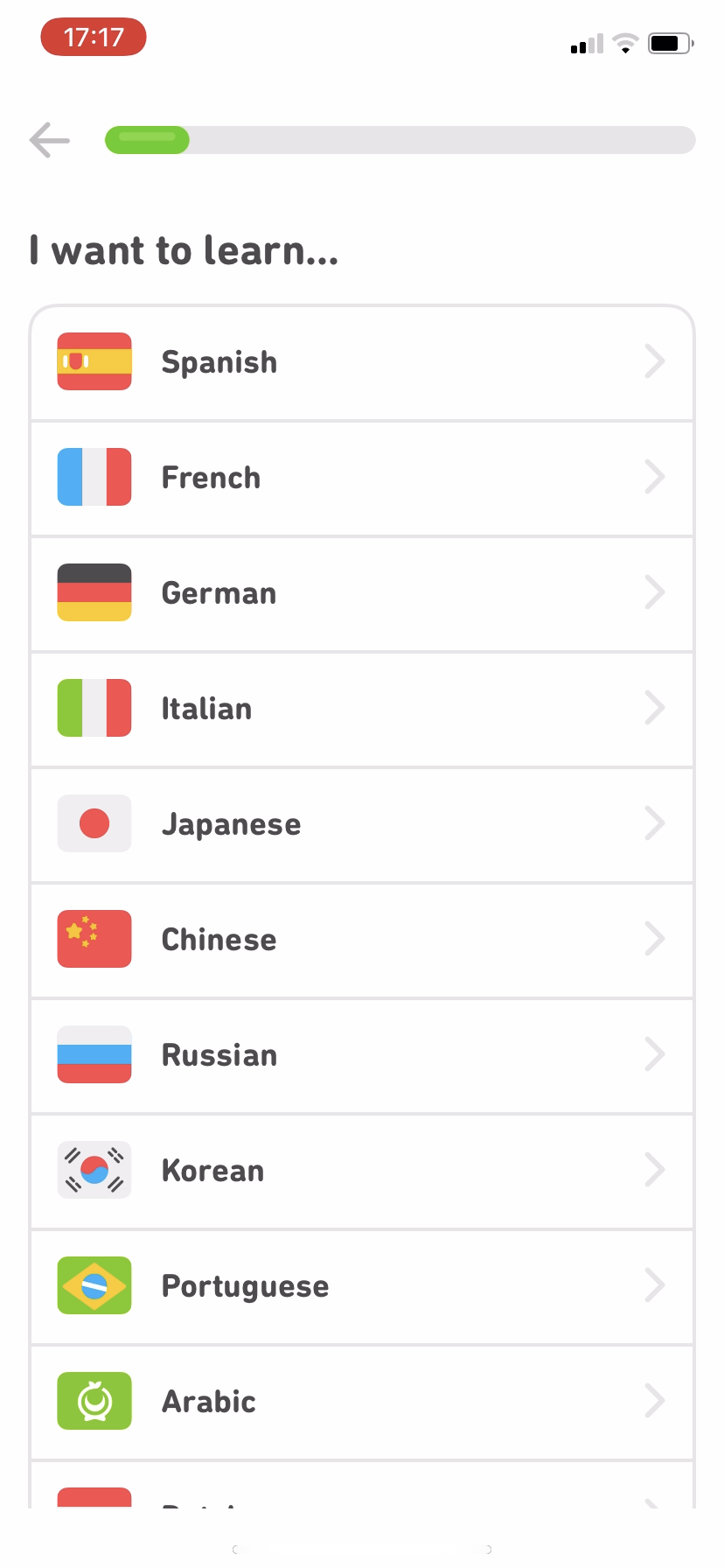The height and width of the screenshot is (1568, 724).
Task: Click the German flag icon
Action: click(94, 592)
